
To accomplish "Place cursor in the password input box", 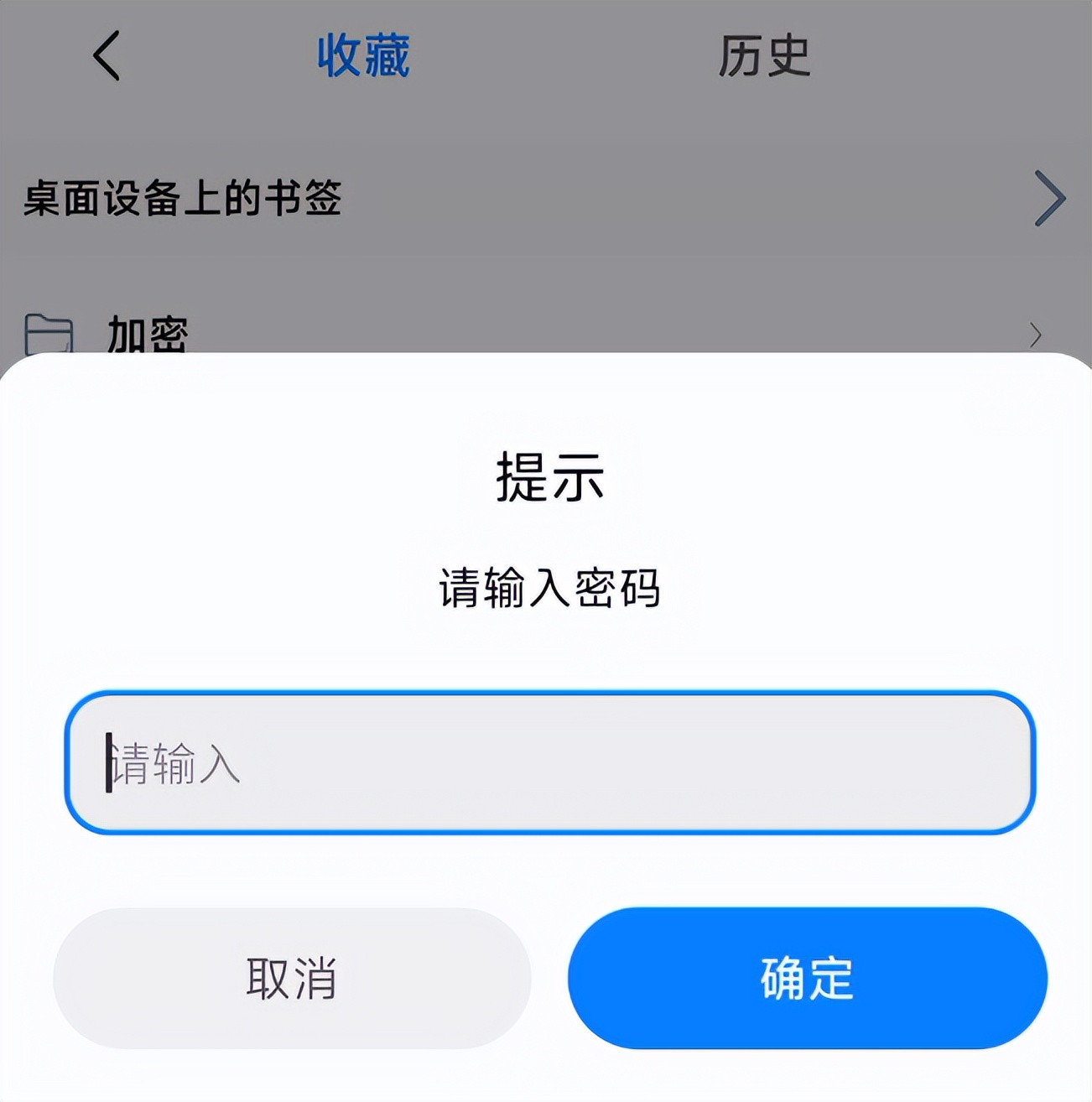I will (546, 763).
